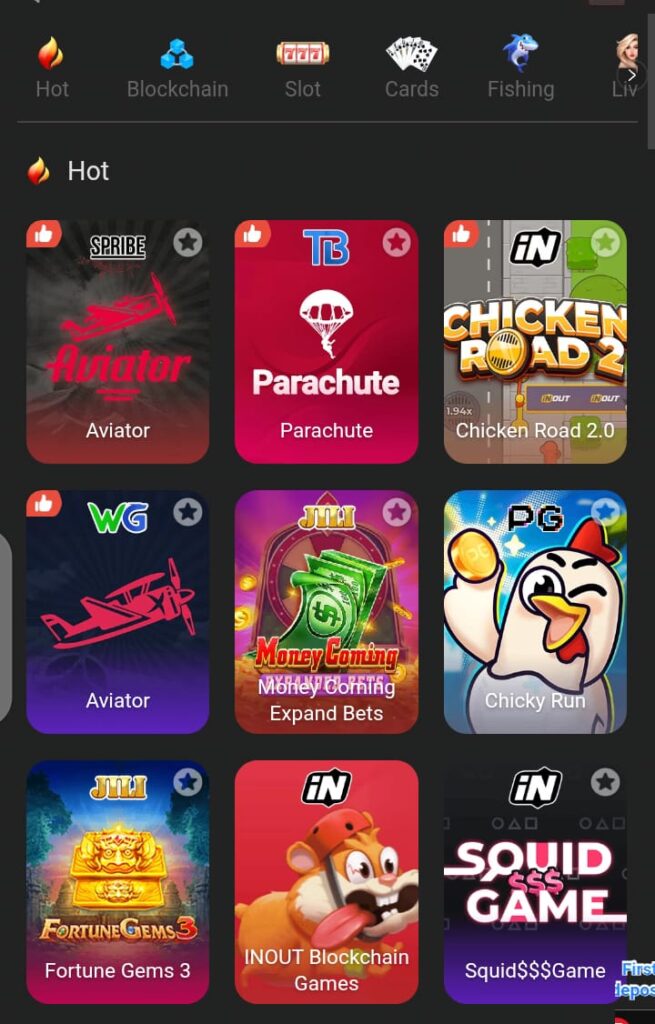Switch to the Hot category tab
The image size is (655, 1024).
(x=52, y=68)
